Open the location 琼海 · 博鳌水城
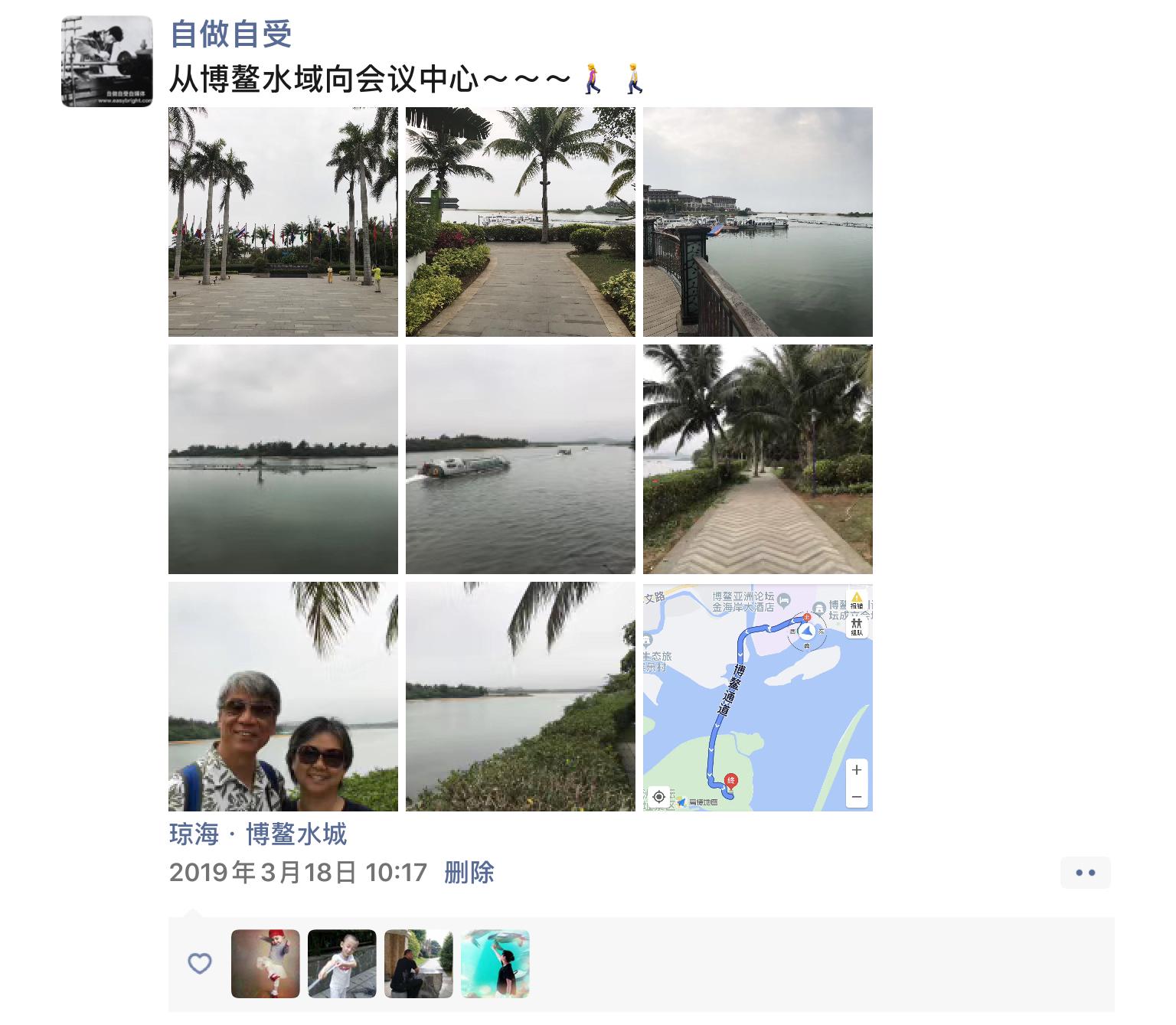This screenshot has height=1025, width=1176. (x=258, y=834)
